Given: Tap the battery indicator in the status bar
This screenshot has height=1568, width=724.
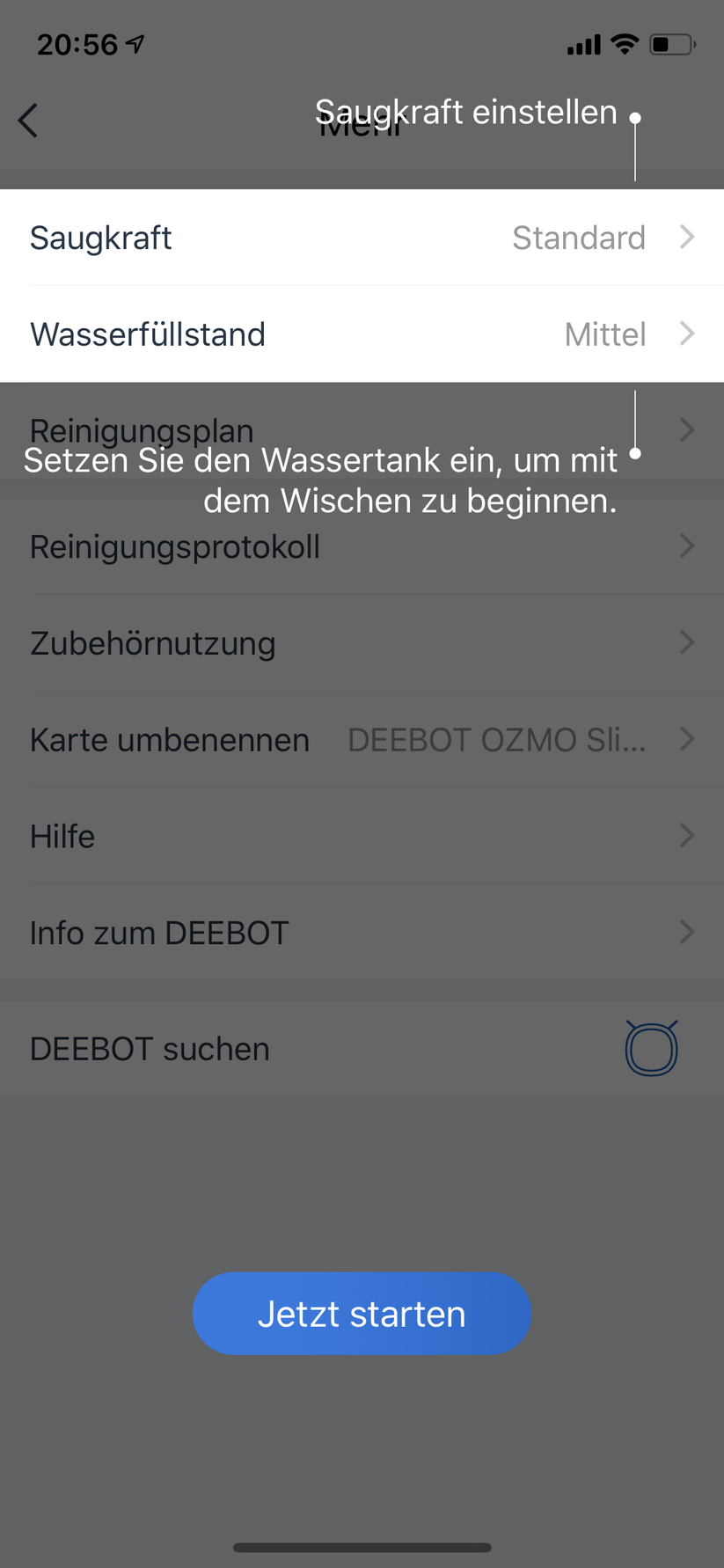Looking at the screenshot, I should (x=670, y=43).
